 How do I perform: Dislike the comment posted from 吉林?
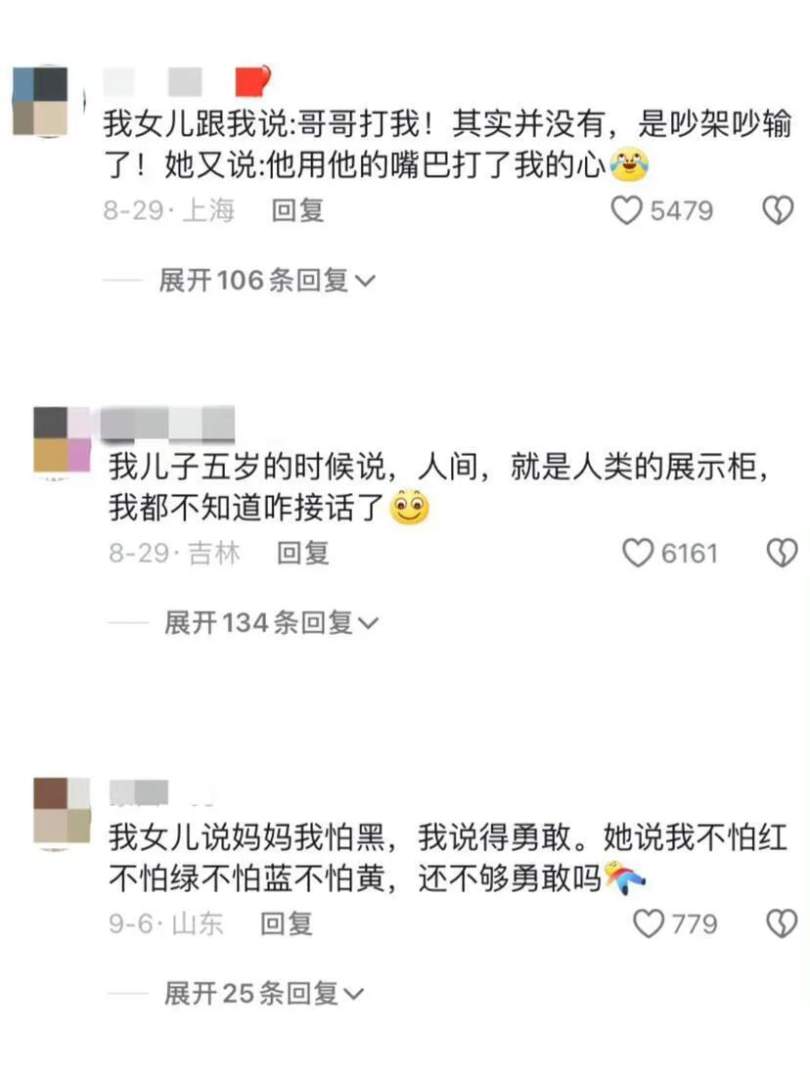tap(781, 553)
